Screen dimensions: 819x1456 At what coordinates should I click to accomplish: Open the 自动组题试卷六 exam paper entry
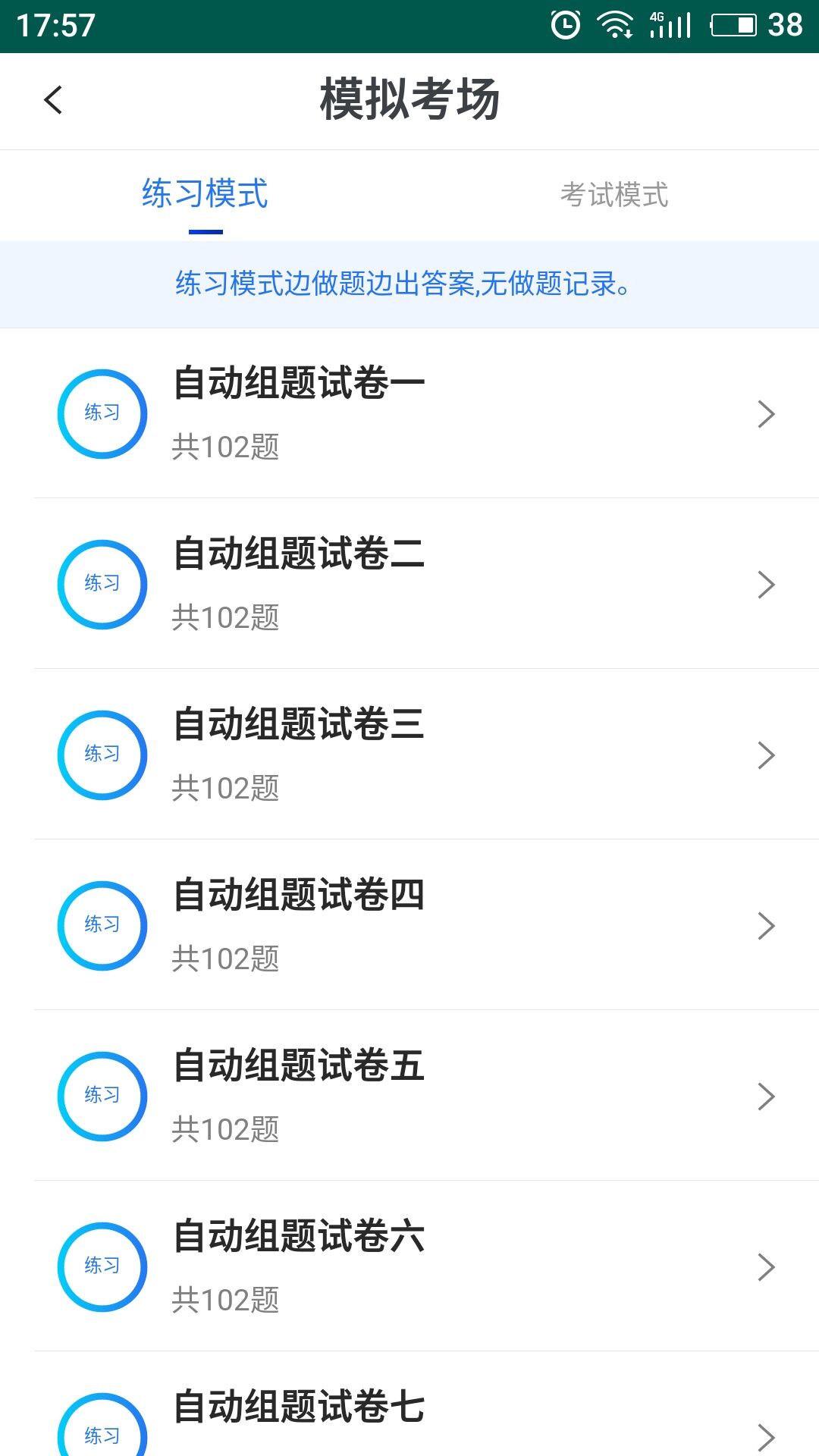tap(409, 1266)
